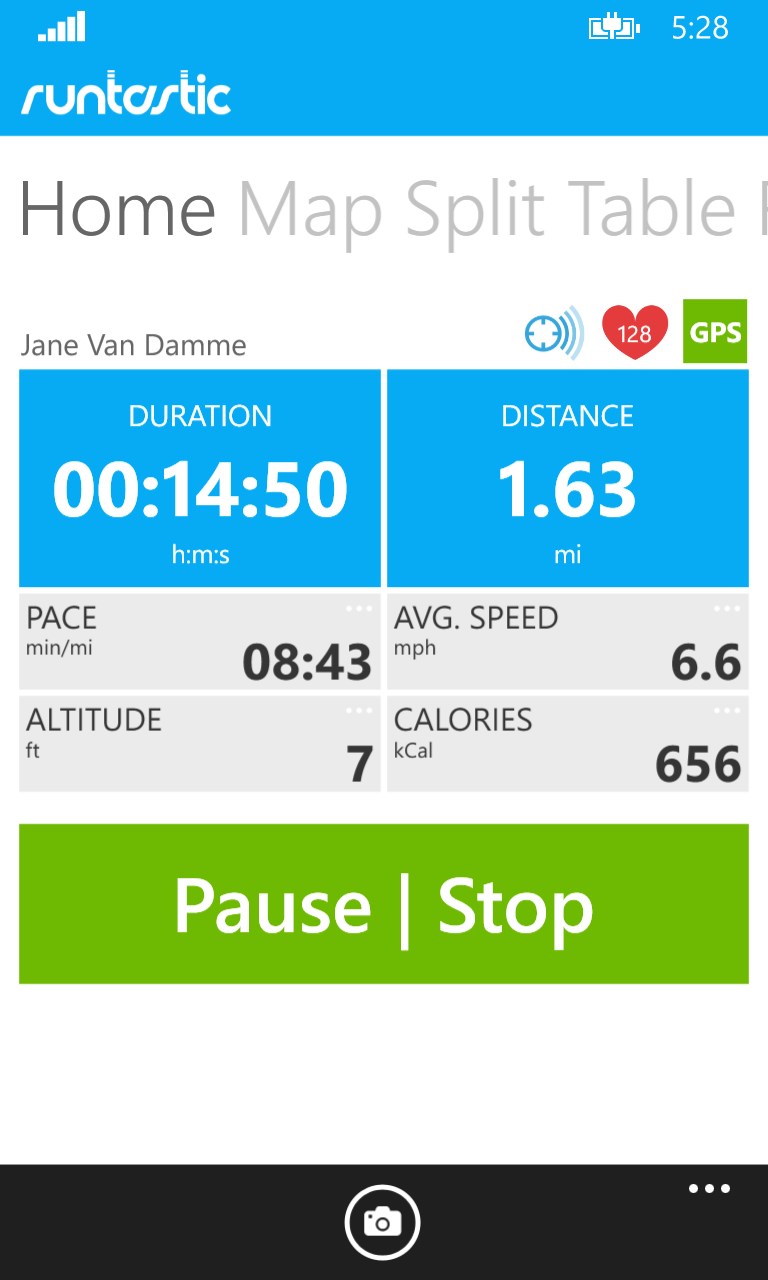The height and width of the screenshot is (1280, 768).
Task: Change the Avg. Speed tile metric
Action: point(727,608)
